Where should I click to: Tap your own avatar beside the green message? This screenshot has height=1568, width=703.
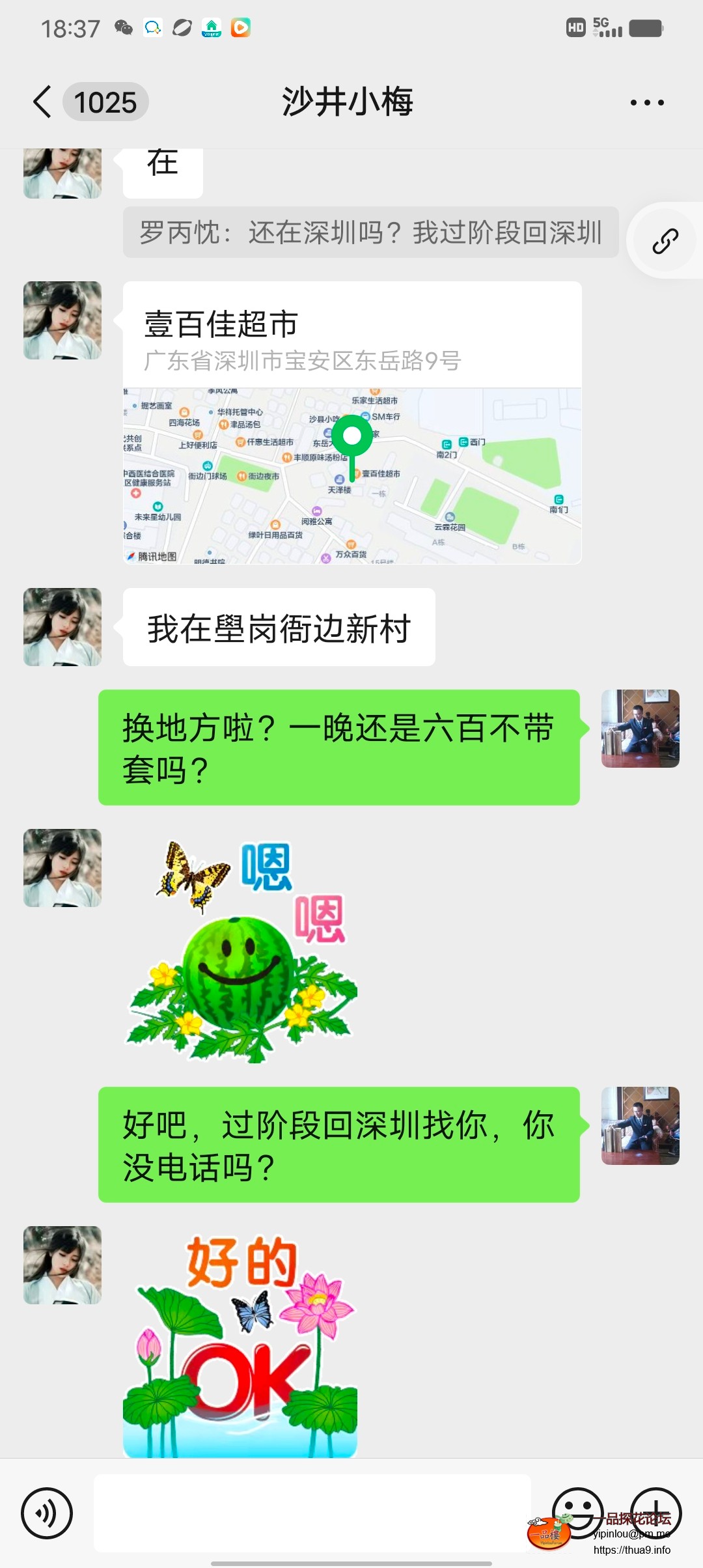click(640, 729)
